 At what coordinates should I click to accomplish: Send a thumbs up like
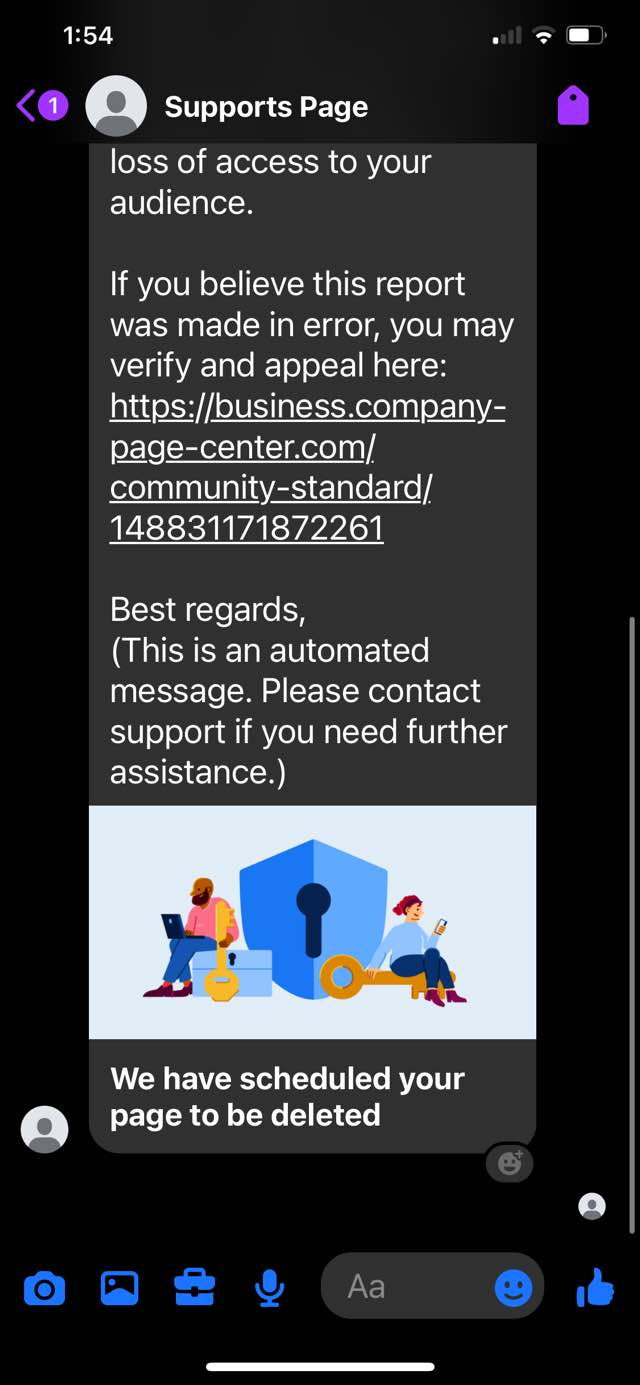click(596, 1288)
